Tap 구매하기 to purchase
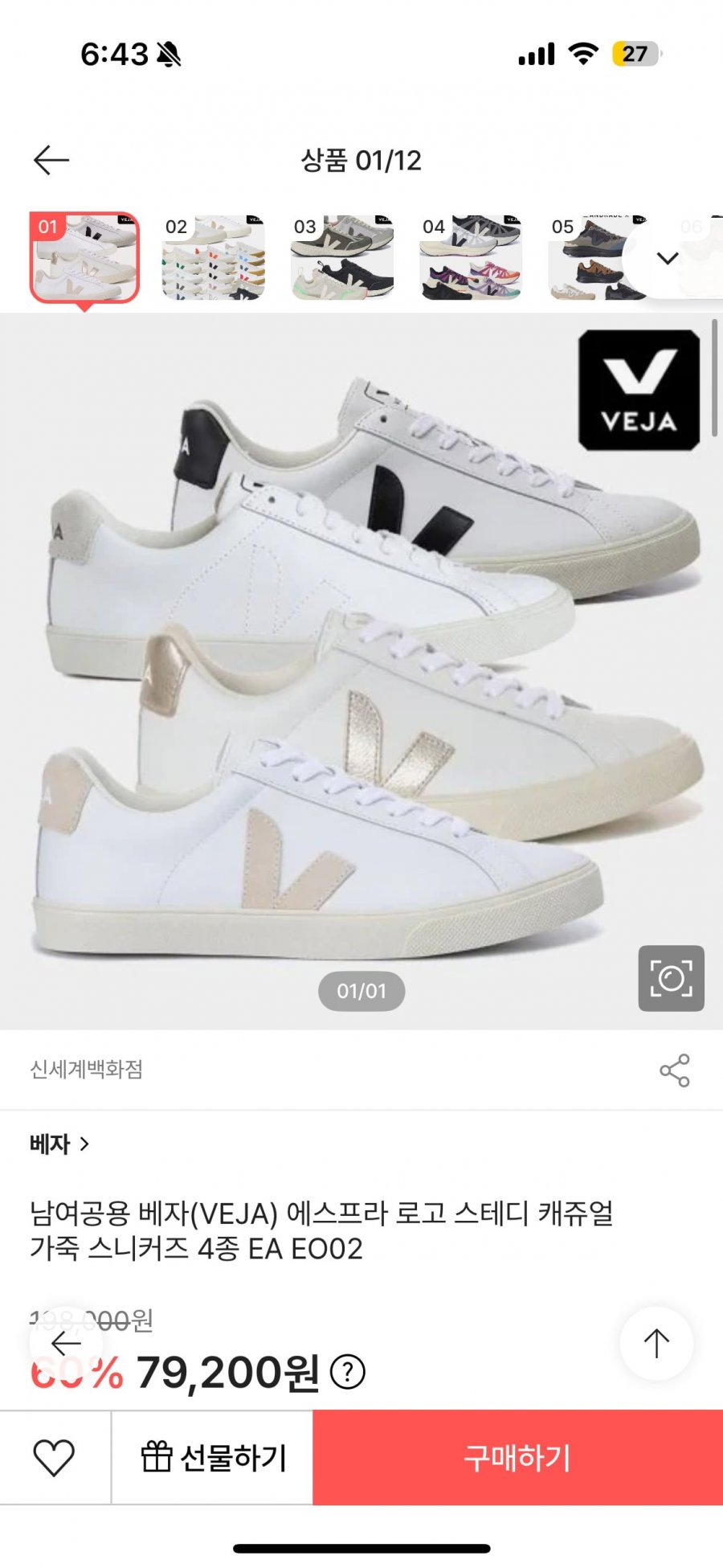723x1568 pixels. (x=517, y=1457)
